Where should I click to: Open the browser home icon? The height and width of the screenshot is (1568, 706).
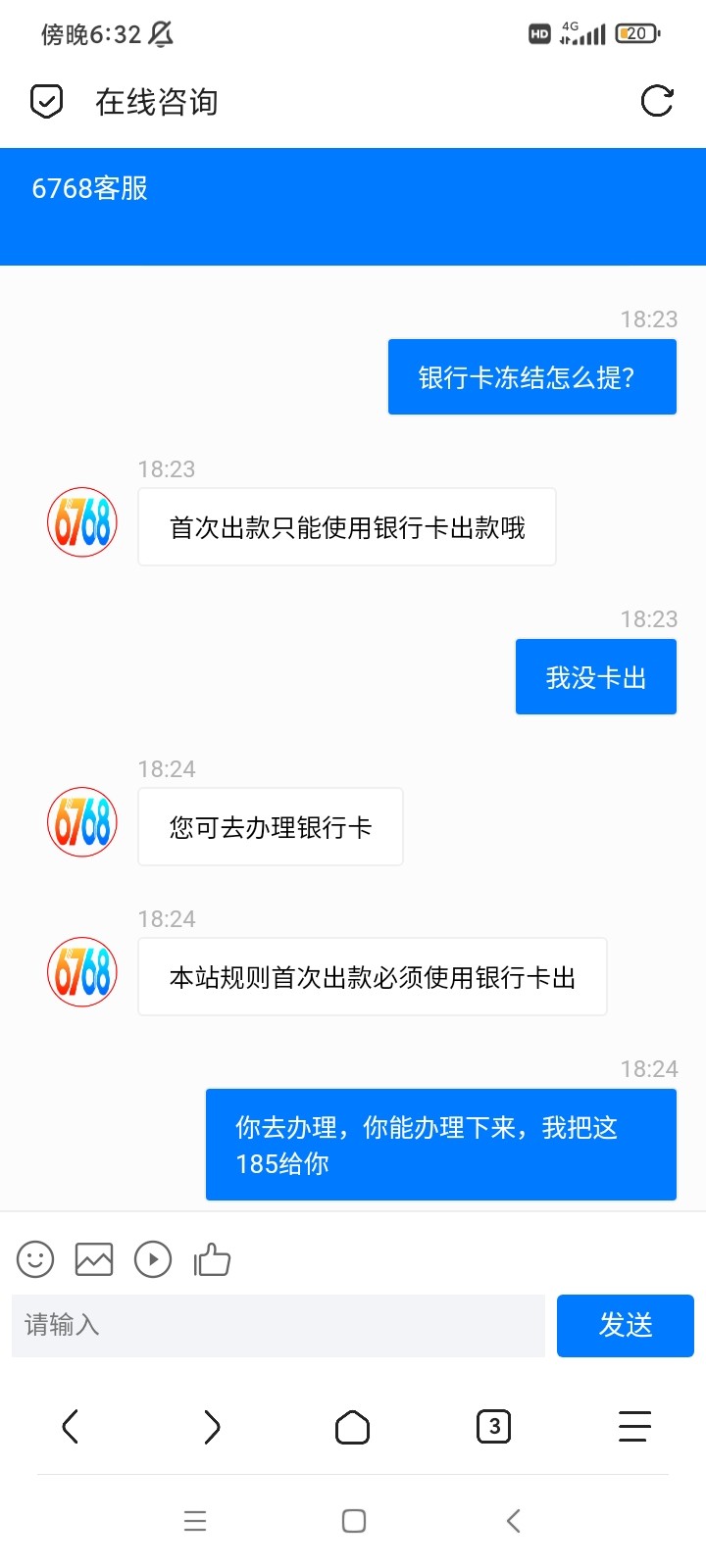tap(353, 1427)
